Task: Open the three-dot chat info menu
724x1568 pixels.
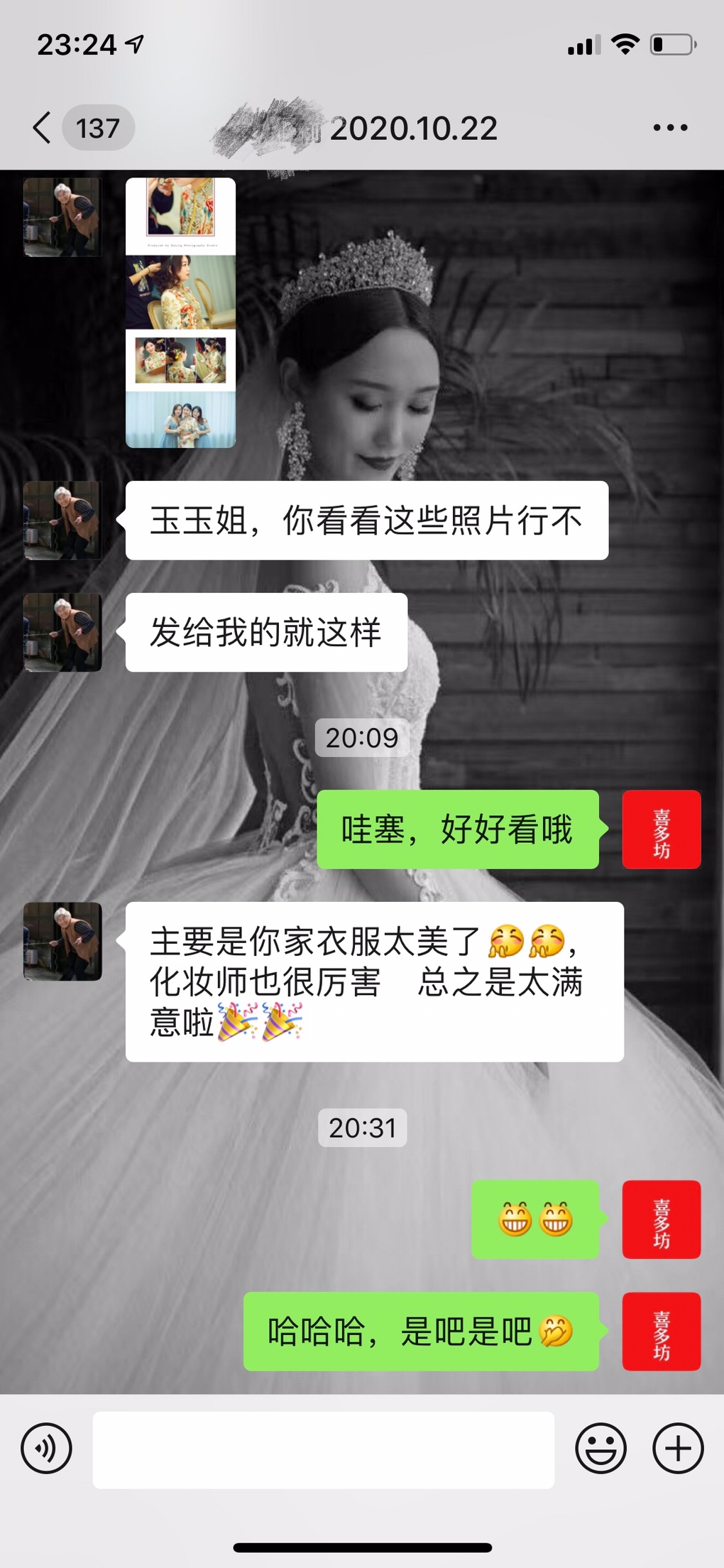Action: tap(670, 128)
